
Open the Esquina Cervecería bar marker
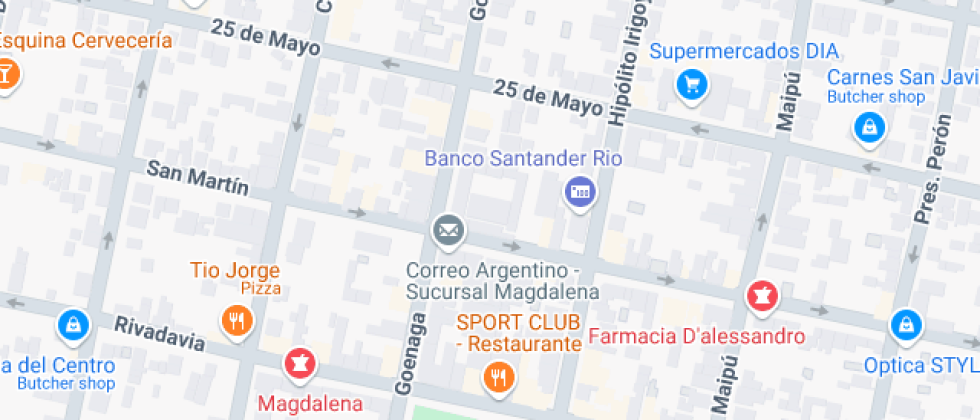click(x=6, y=76)
